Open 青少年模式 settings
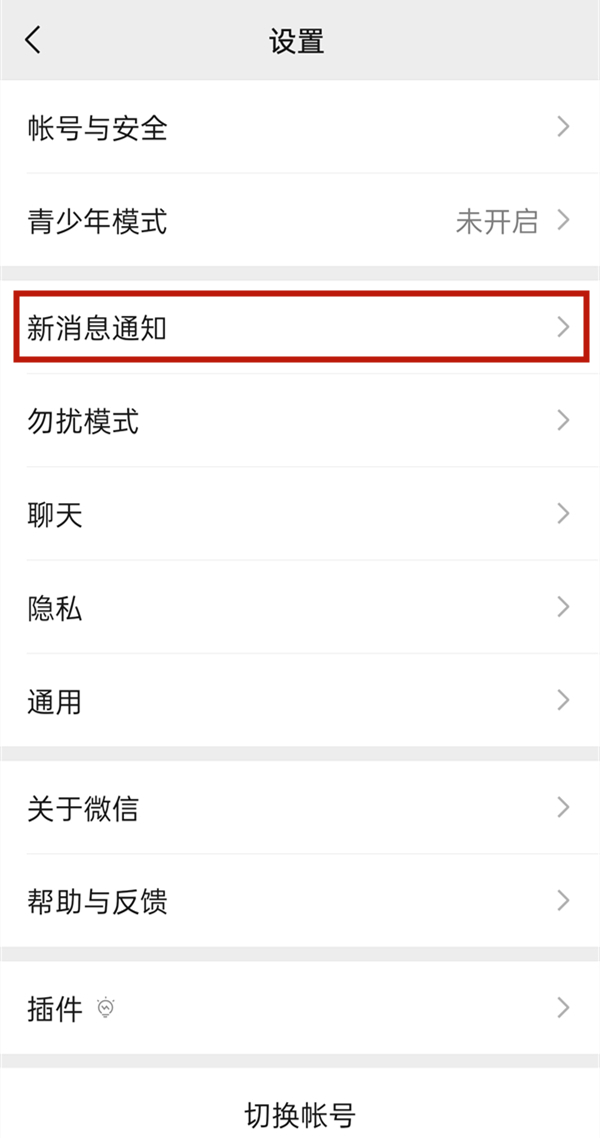The height and width of the screenshot is (1138, 600). pyautogui.click(x=300, y=221)
